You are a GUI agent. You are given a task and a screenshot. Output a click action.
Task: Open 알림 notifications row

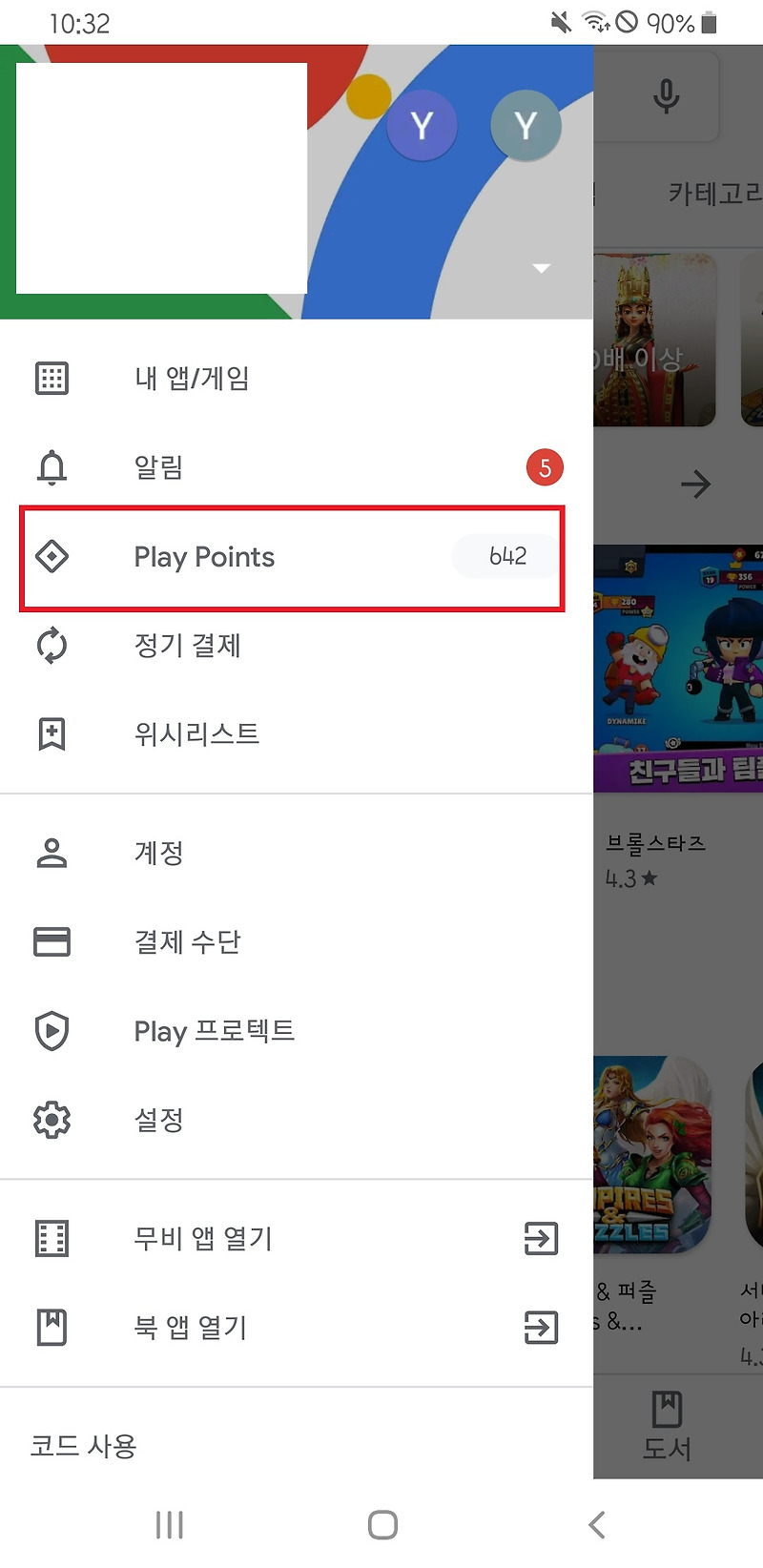pos(296,467)
